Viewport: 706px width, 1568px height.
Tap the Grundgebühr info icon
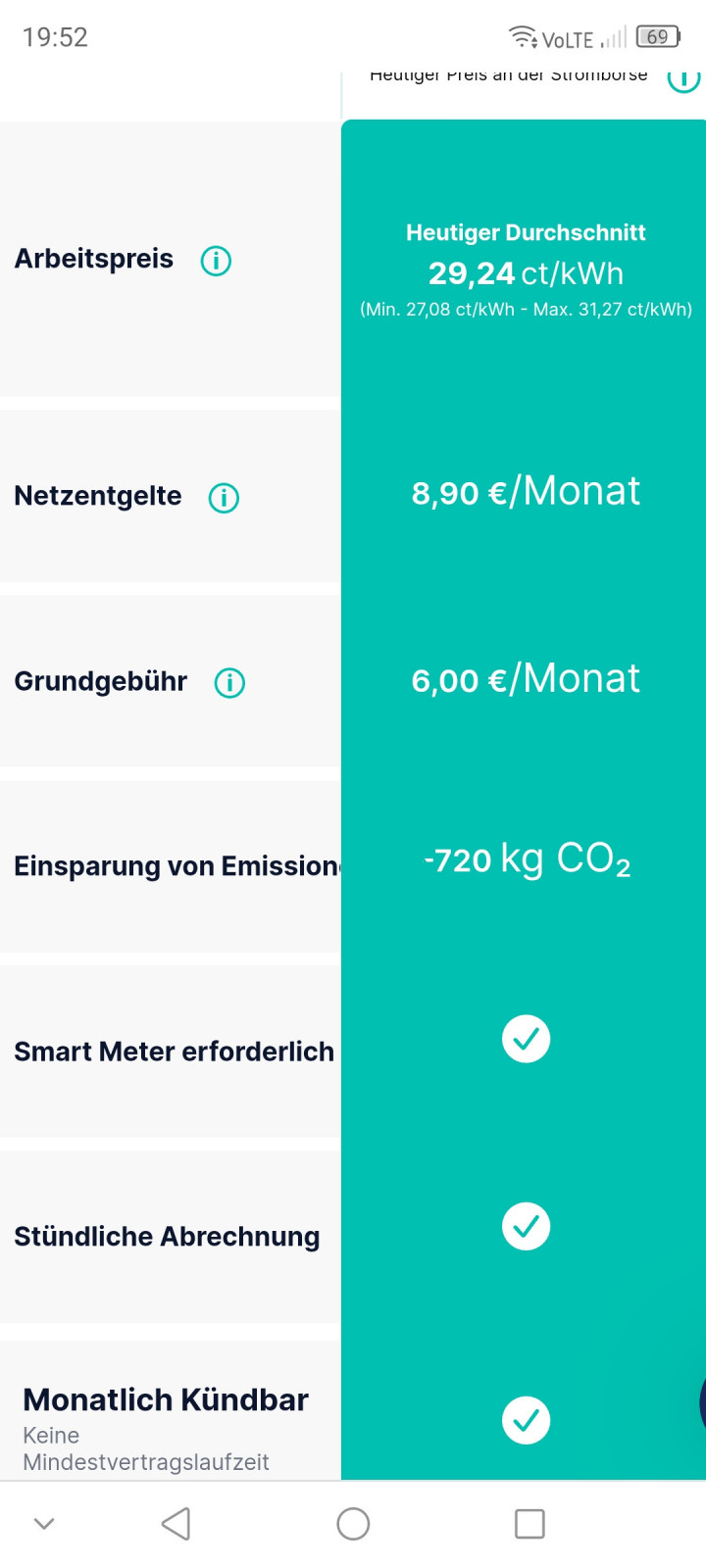point(229,682)
